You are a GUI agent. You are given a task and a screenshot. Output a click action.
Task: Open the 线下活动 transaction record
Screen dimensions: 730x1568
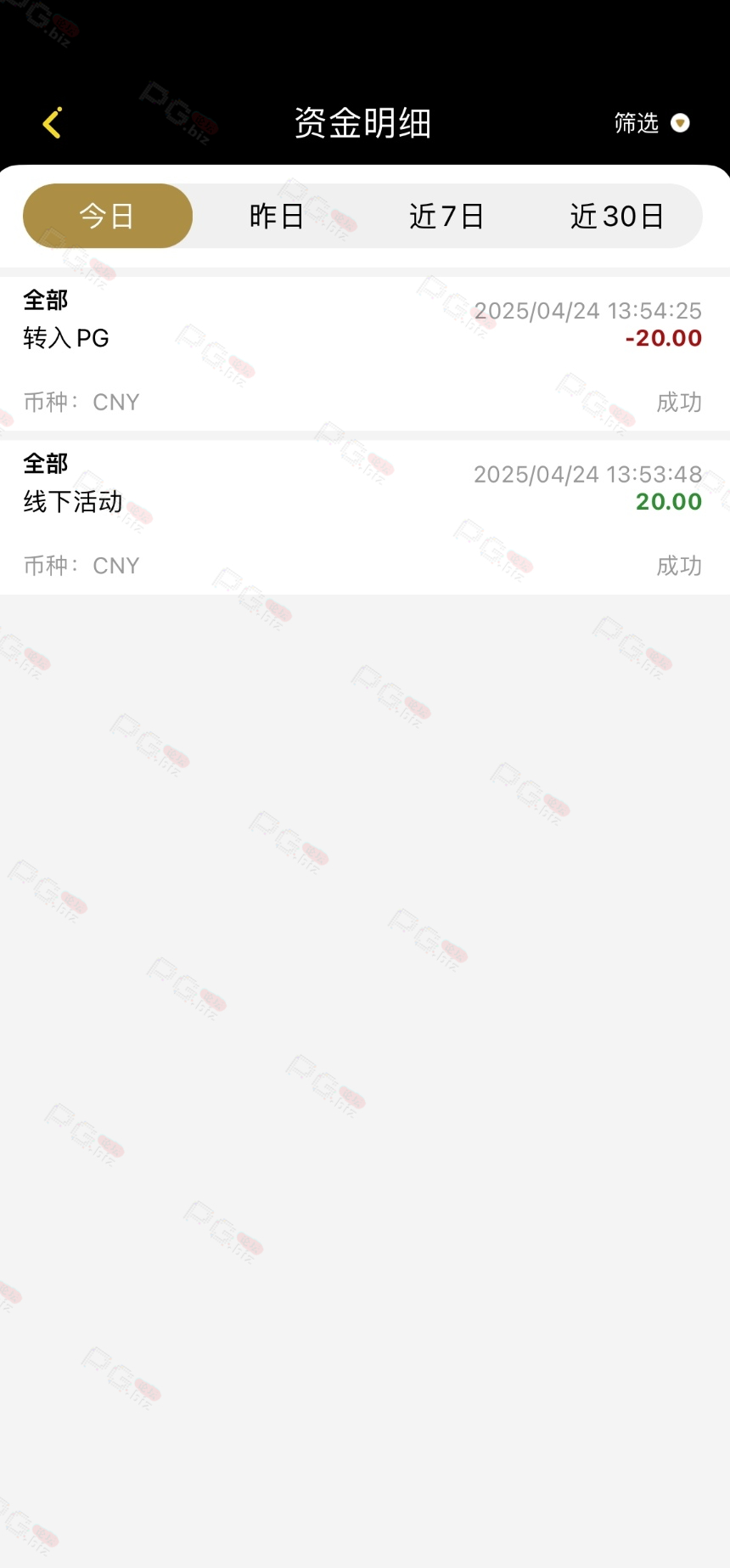pos(365,516)
